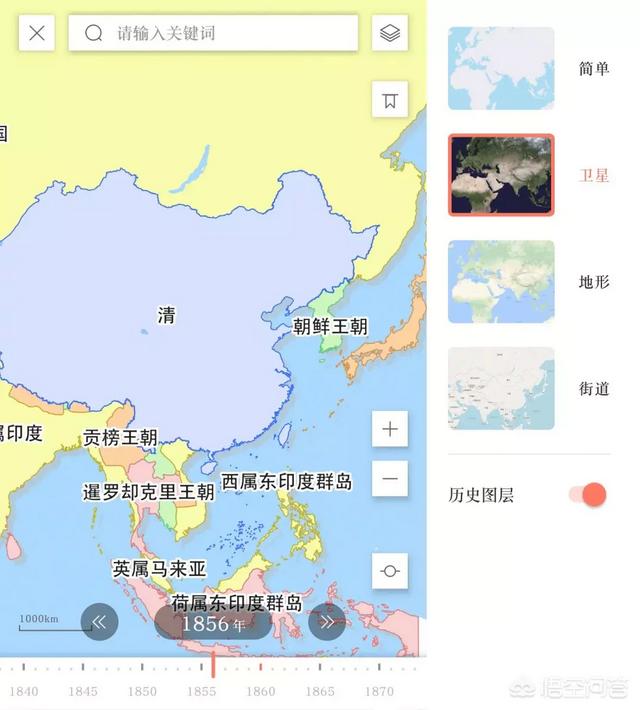The height and width of the screenshot is (710, 640).
Task: Open the bookmarks icon
Action: coord(390,100)
